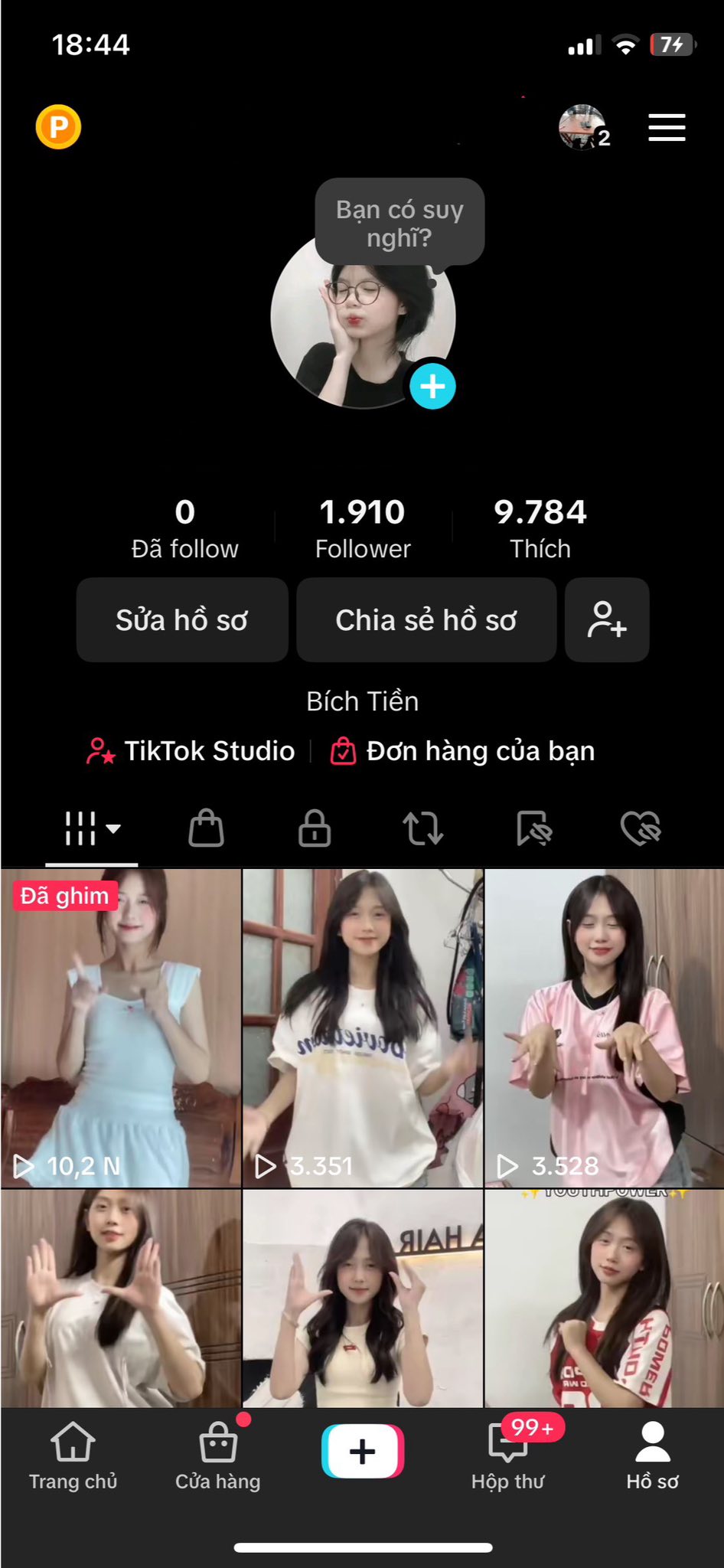Open the video with 3.351 views
Viewport: 724px width, 1568px height.
pyautogui.click(x=363, y=1028)
